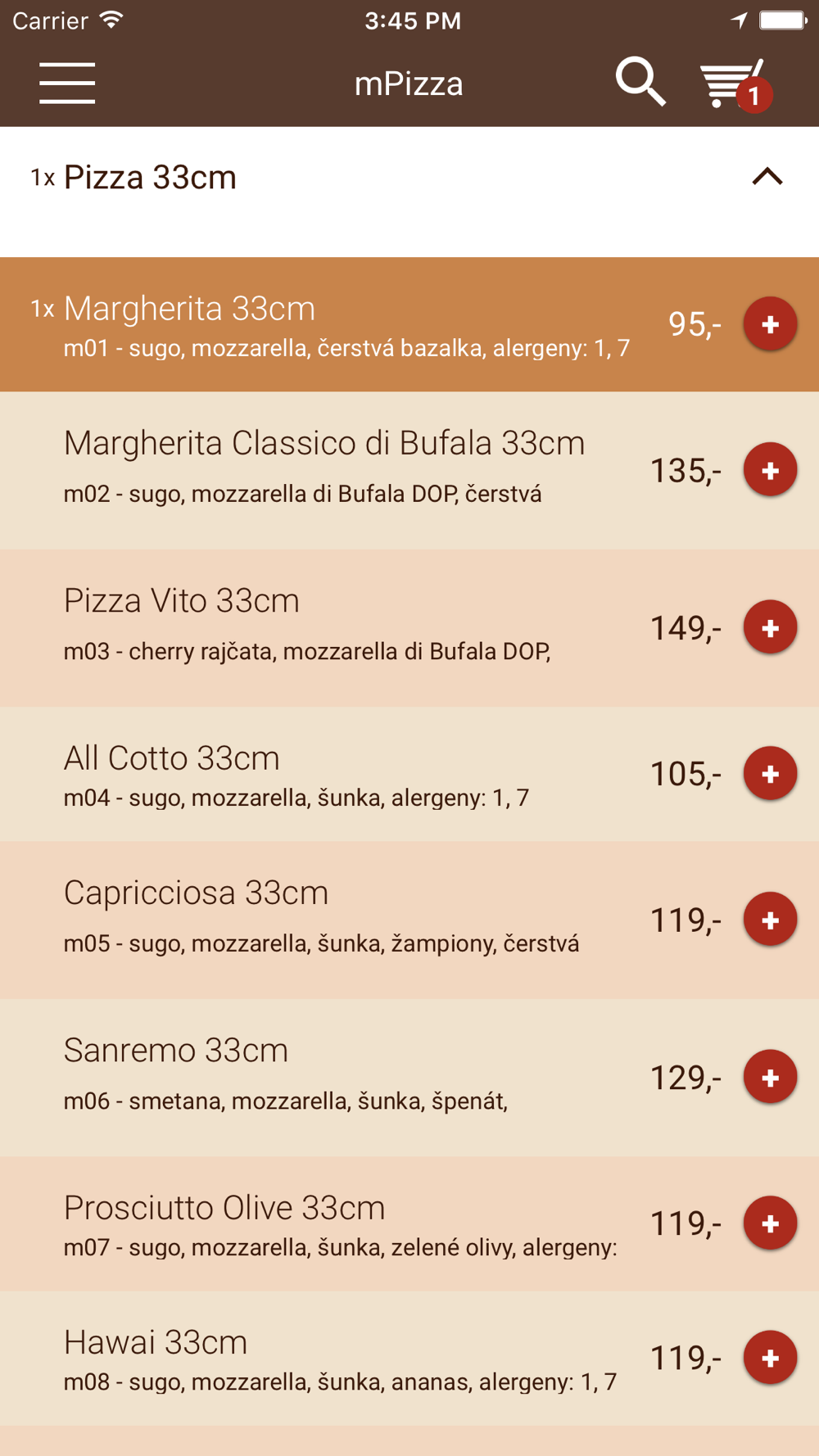Add another Margherita 33cm

[x=770, y=324]
